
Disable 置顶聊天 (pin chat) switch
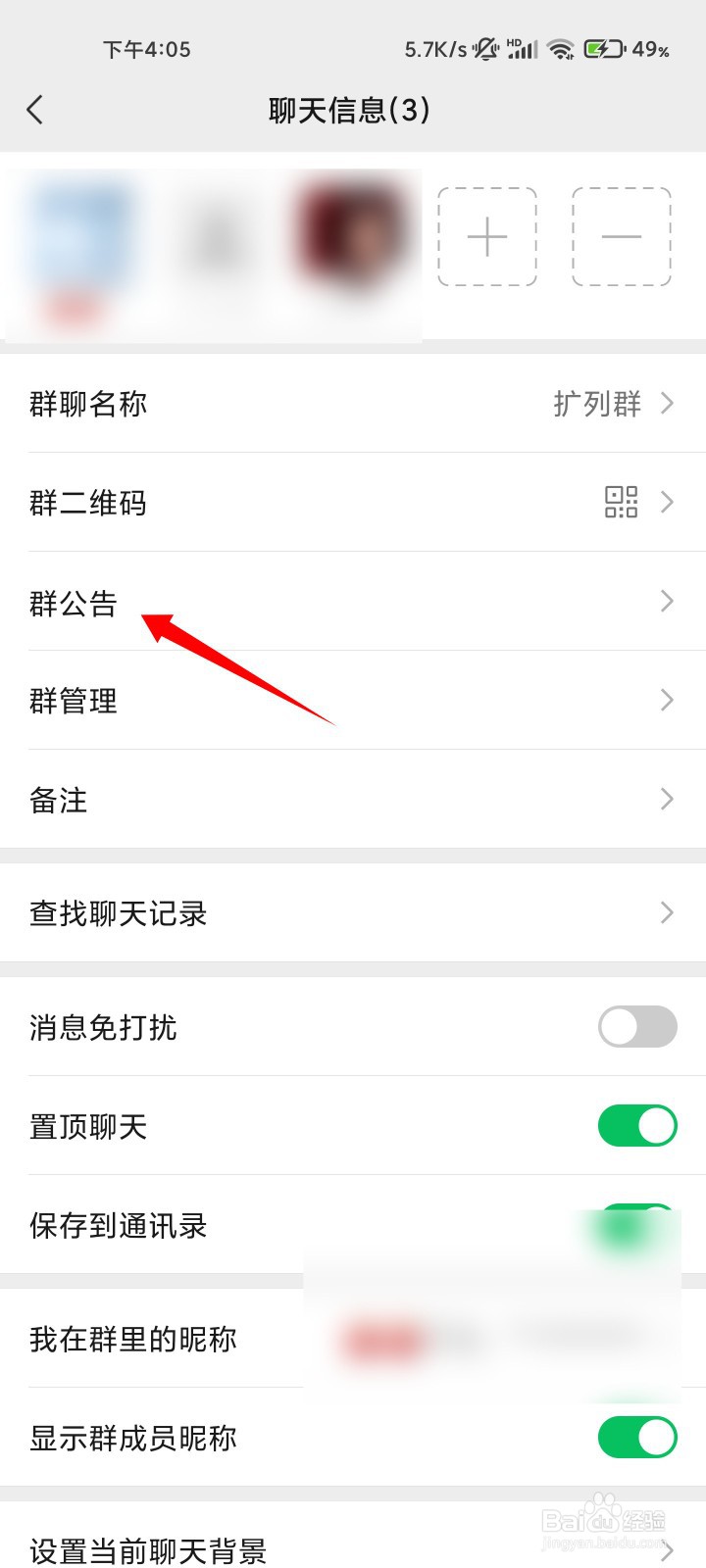pyautogui.click(x=636, y=1126)
